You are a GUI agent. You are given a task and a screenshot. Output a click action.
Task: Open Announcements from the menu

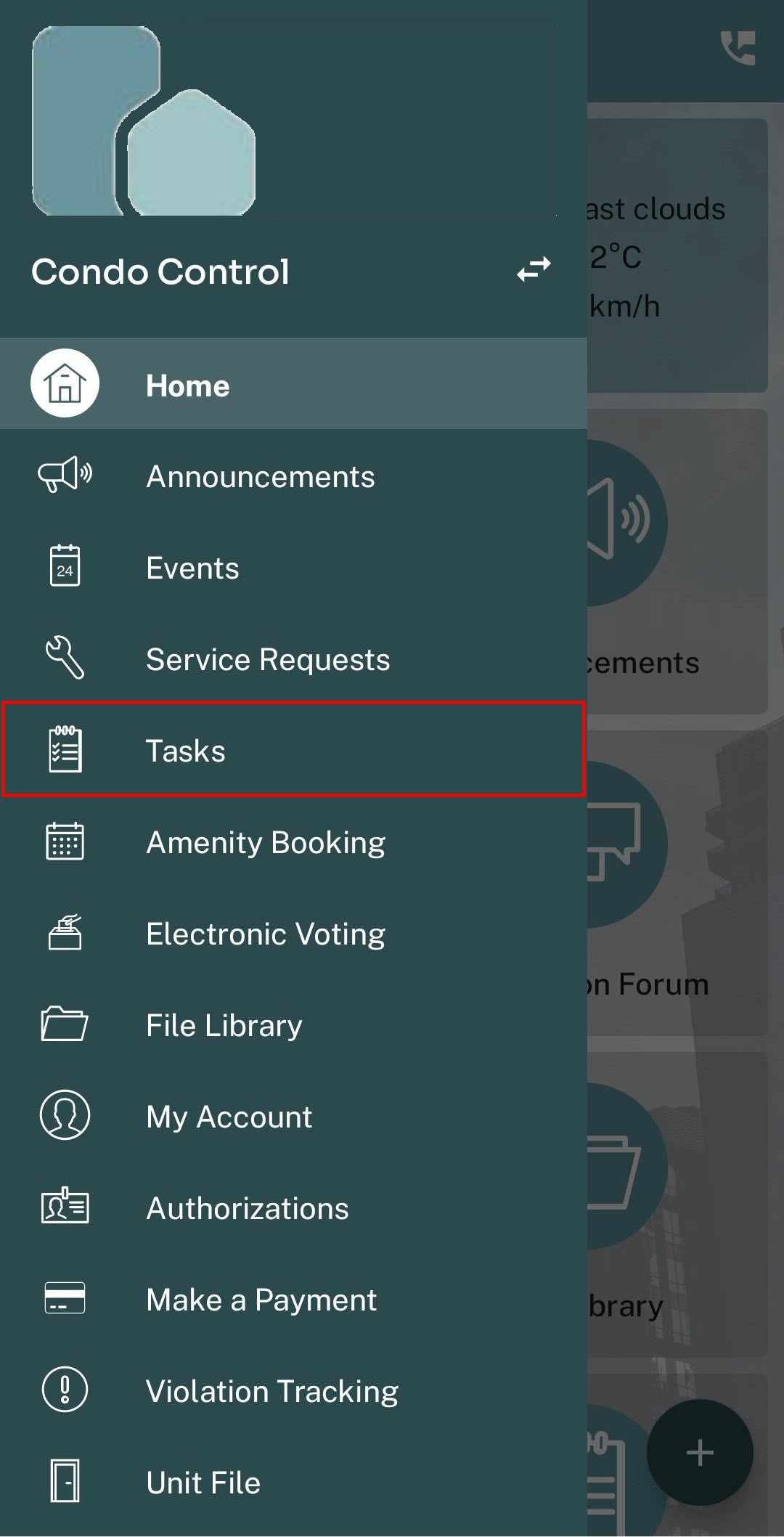click(x=260, y=477)
